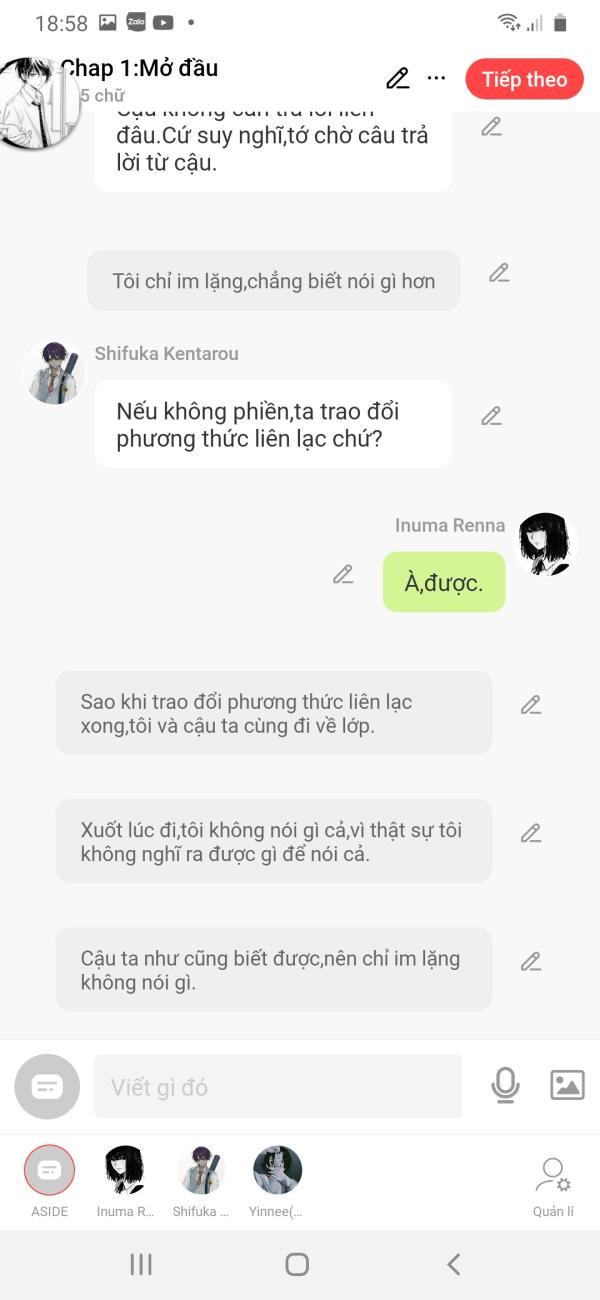Edit message "Nếu không phiền,ta trao đổi"

[x=491, y=416]
